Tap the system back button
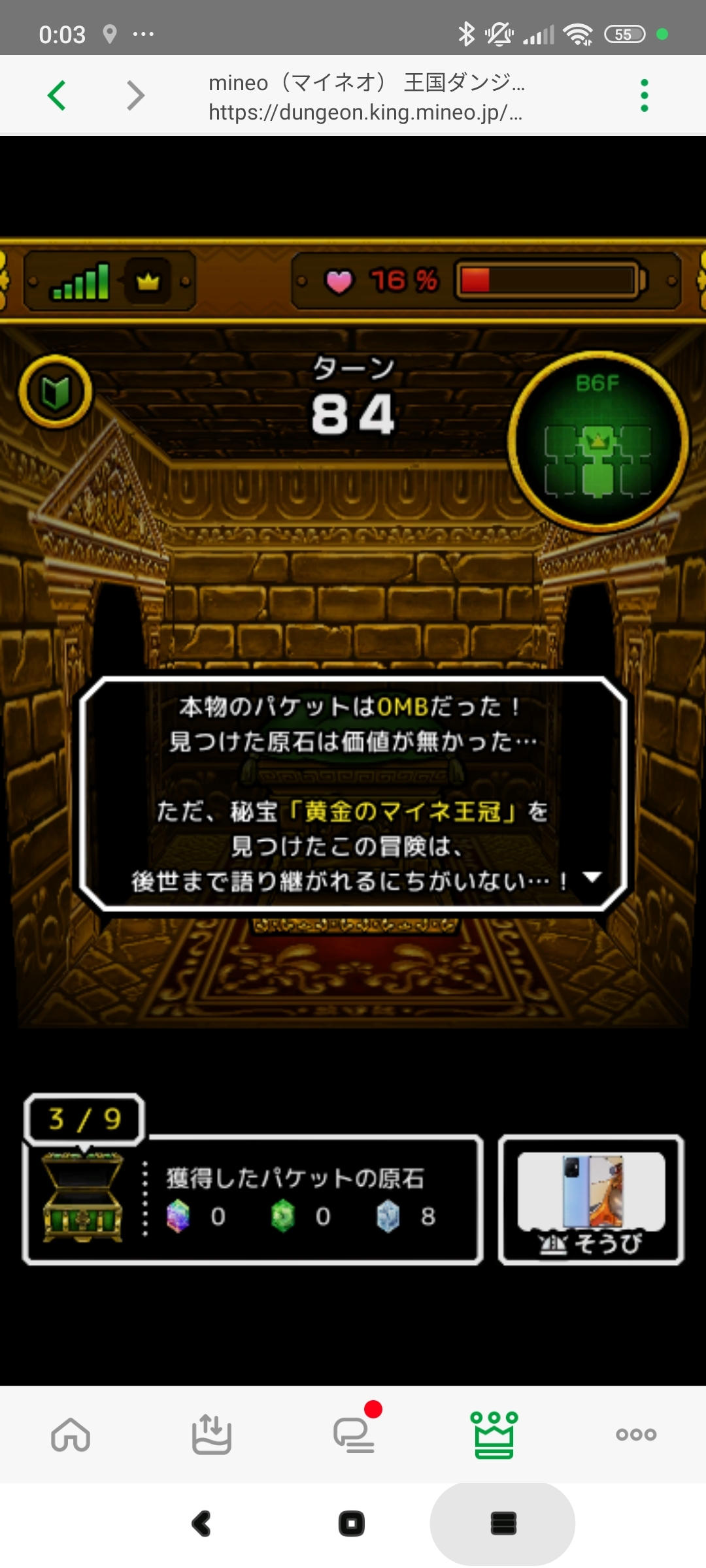The height and width of the screenshot is (1568, 706). point(201,1524)
